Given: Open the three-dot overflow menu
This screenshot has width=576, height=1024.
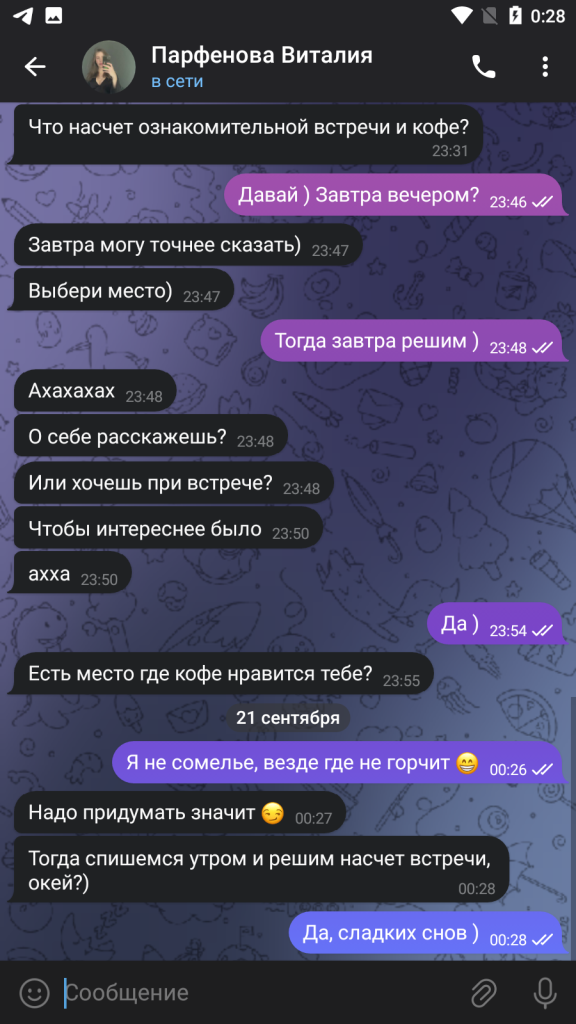Looking at the screenshot, I should tap(545, 67).
